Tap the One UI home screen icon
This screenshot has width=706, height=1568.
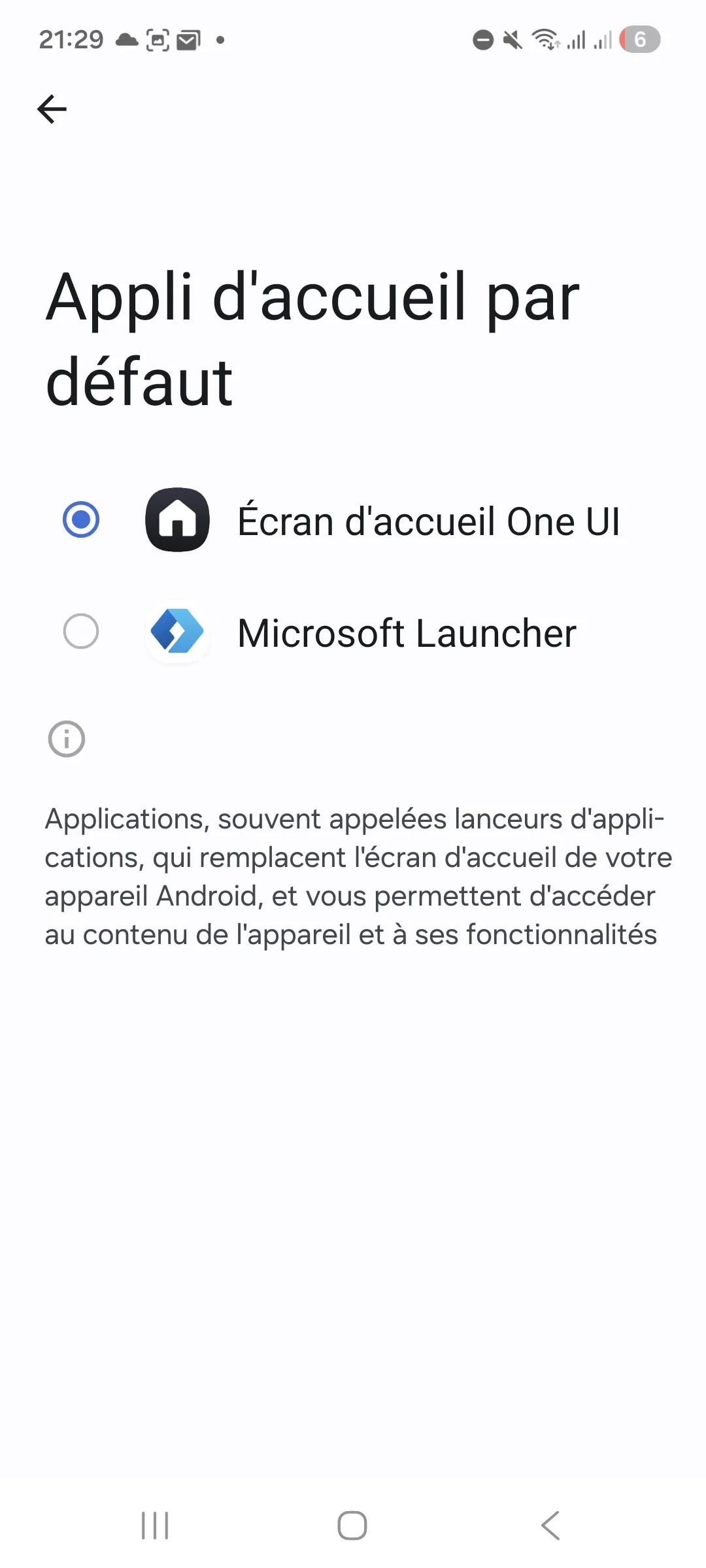coord(176,519)
